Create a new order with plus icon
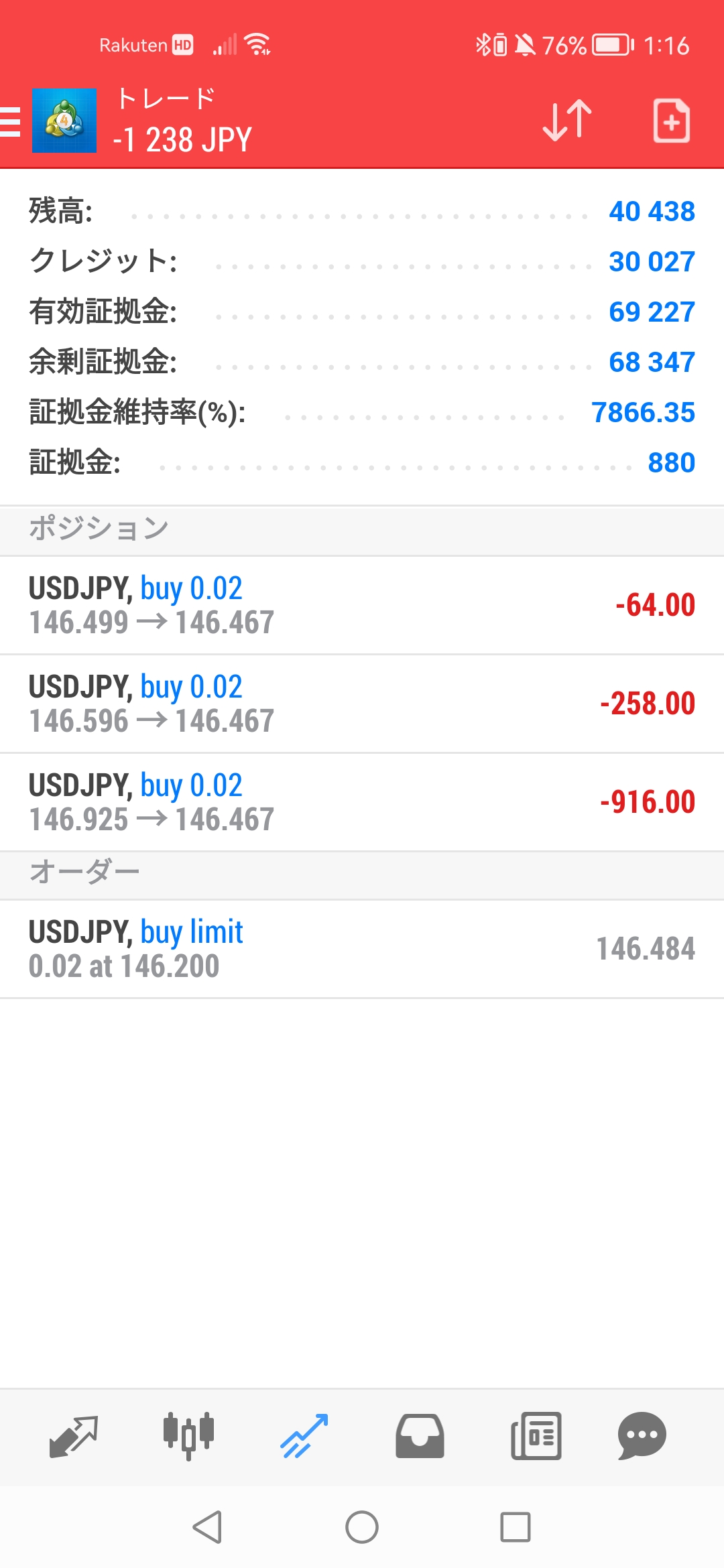The width and height of the screenshot is (724, 1568). [672, 121]
